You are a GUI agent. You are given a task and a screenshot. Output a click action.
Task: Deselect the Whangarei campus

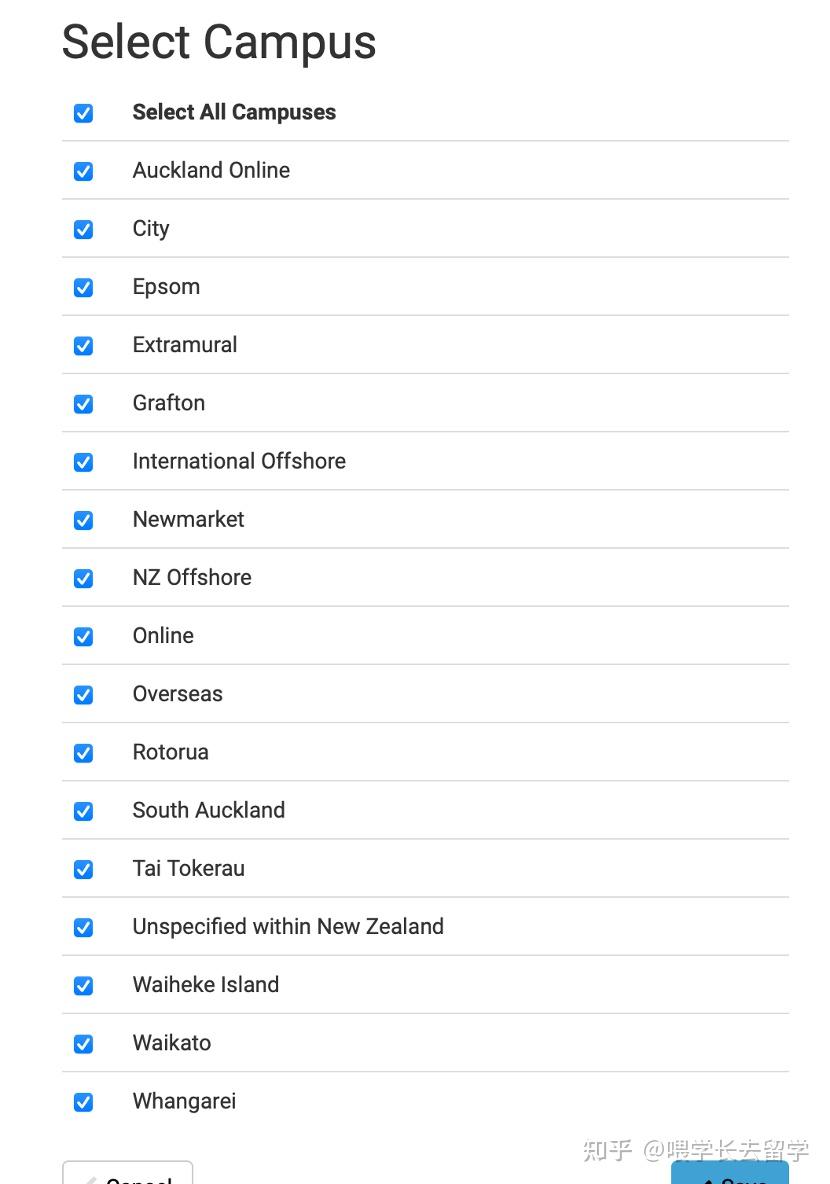click(84, 1102)
